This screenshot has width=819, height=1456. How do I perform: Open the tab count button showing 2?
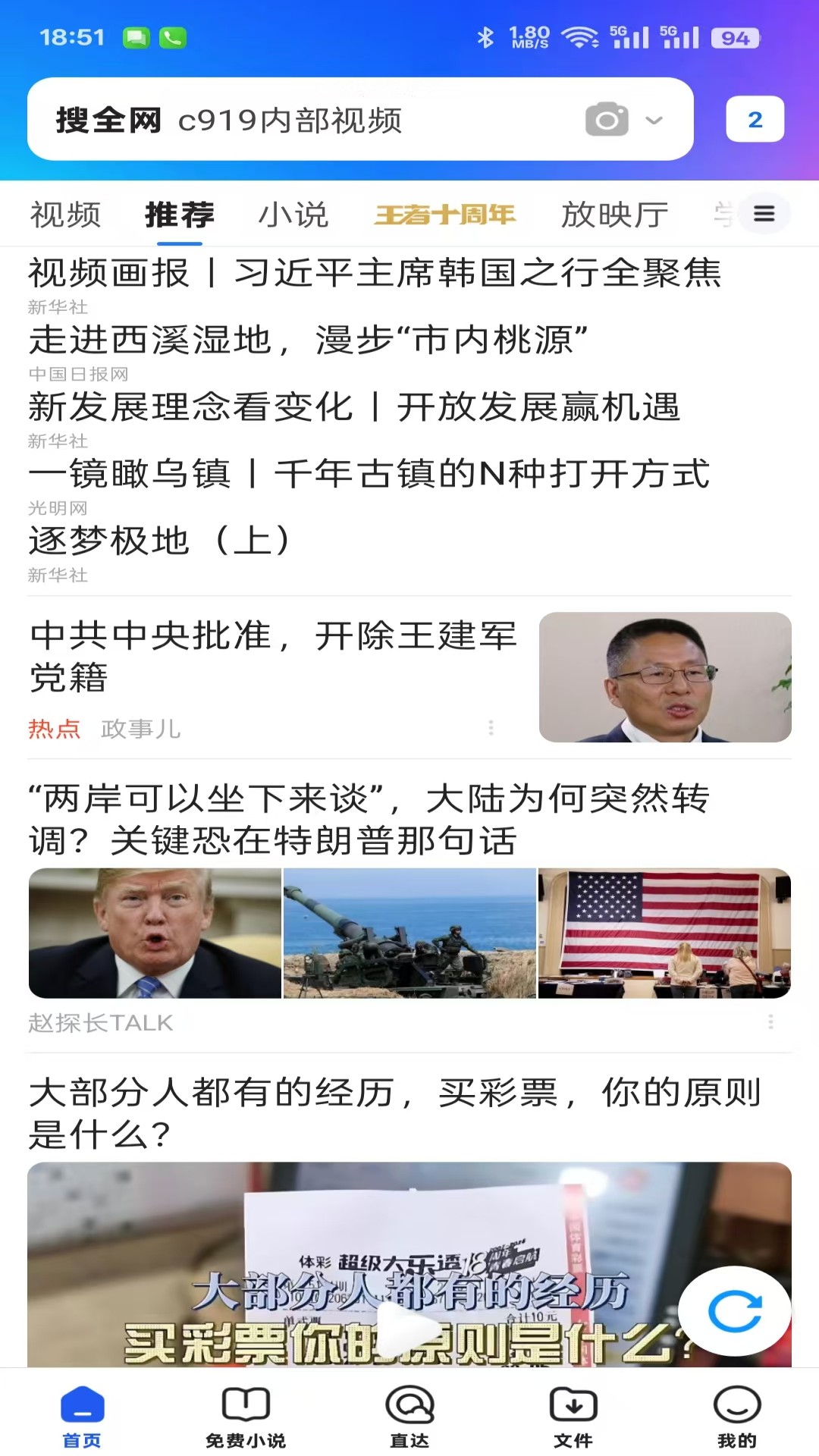pos(755,120)
